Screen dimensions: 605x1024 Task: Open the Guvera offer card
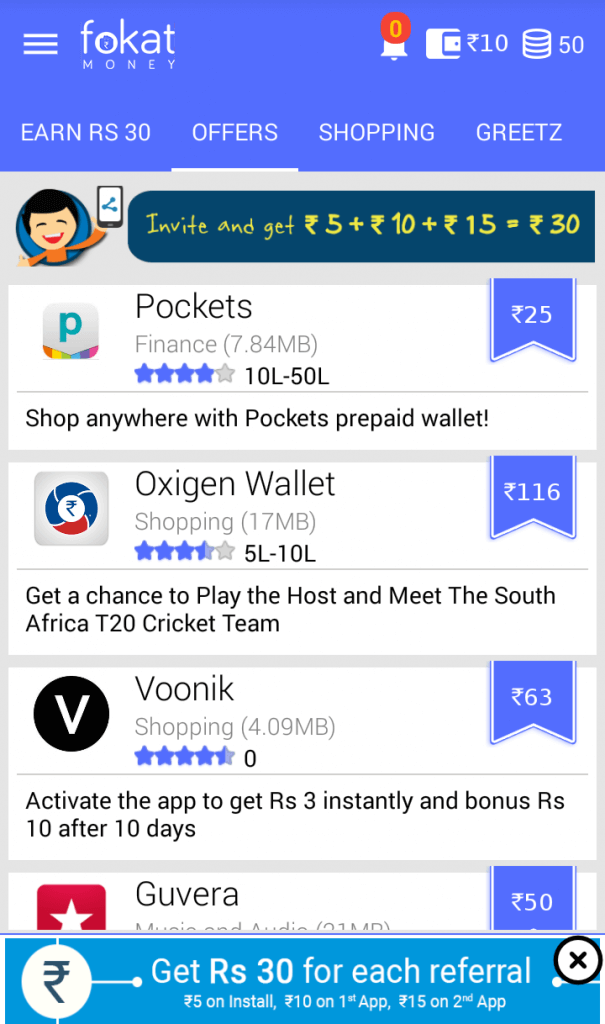click(302, 901)
